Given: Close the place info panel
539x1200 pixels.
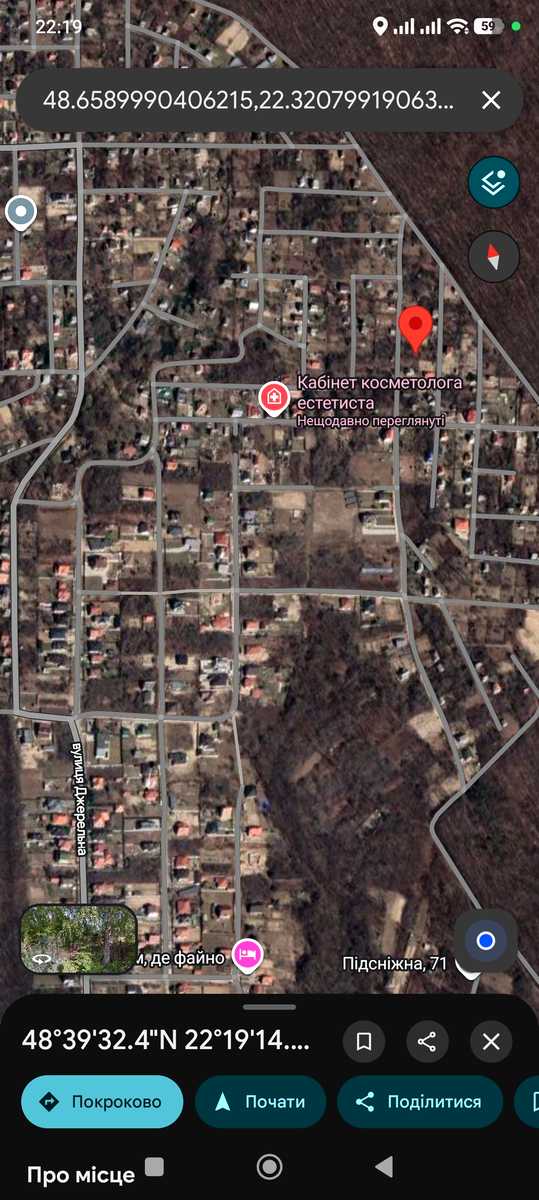Looking at the screenshot, I should tap(491, 1041).
